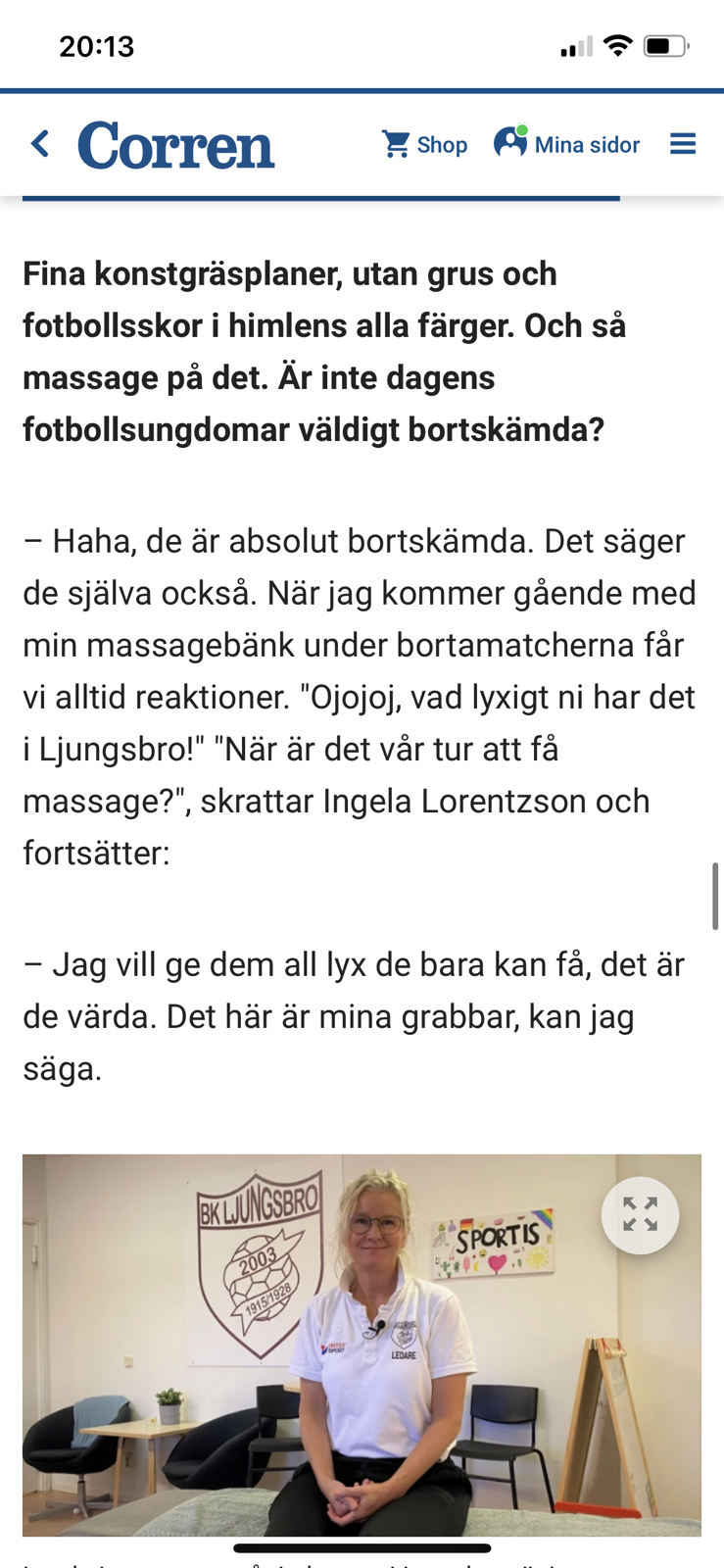Go back using the header arrow
Image resolution: width=724 pixels, height=1568 pixels.
click(x=40, y=144)
